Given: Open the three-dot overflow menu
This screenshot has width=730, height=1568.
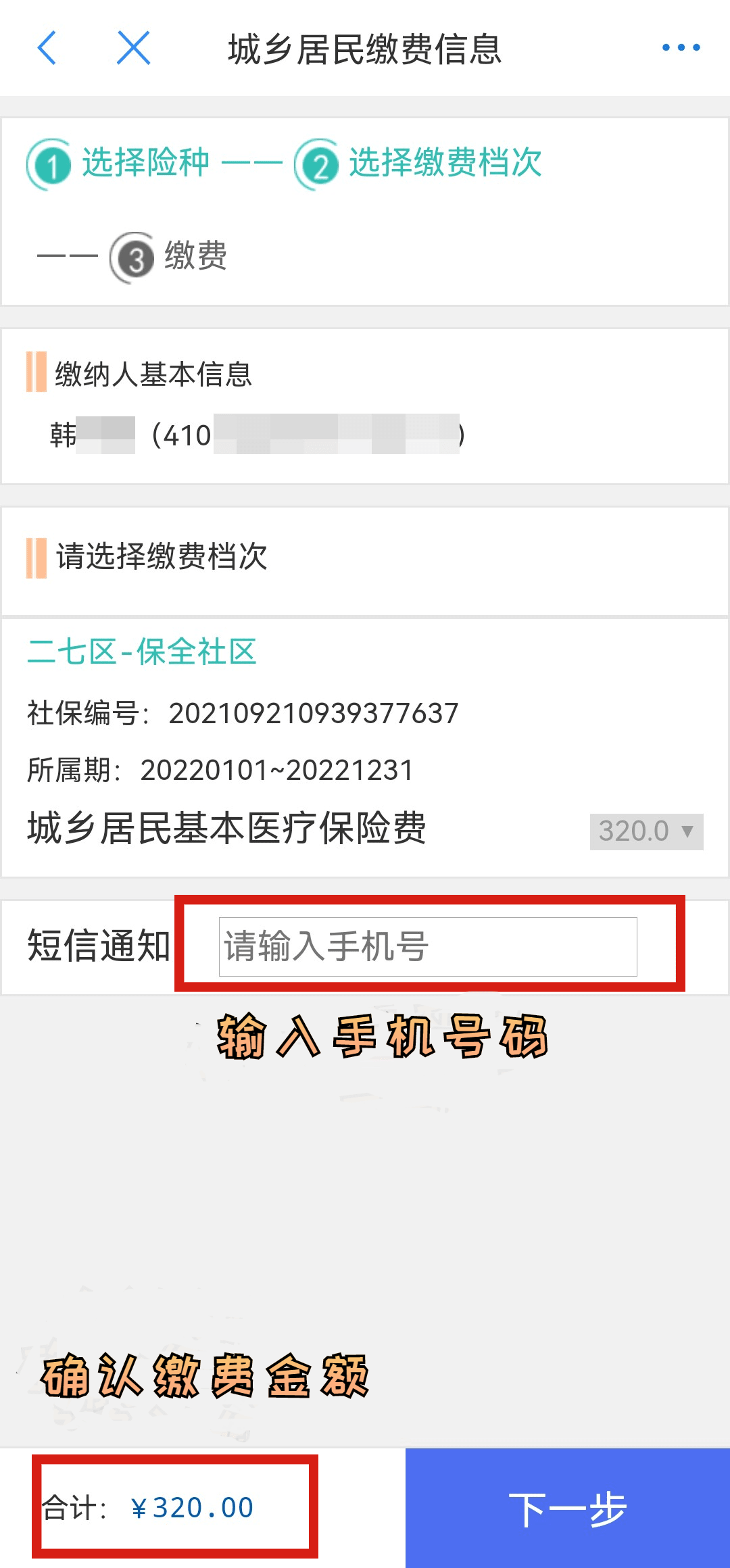Looking at the screenshot, I should pyautogui.click(x=681, y=47).
